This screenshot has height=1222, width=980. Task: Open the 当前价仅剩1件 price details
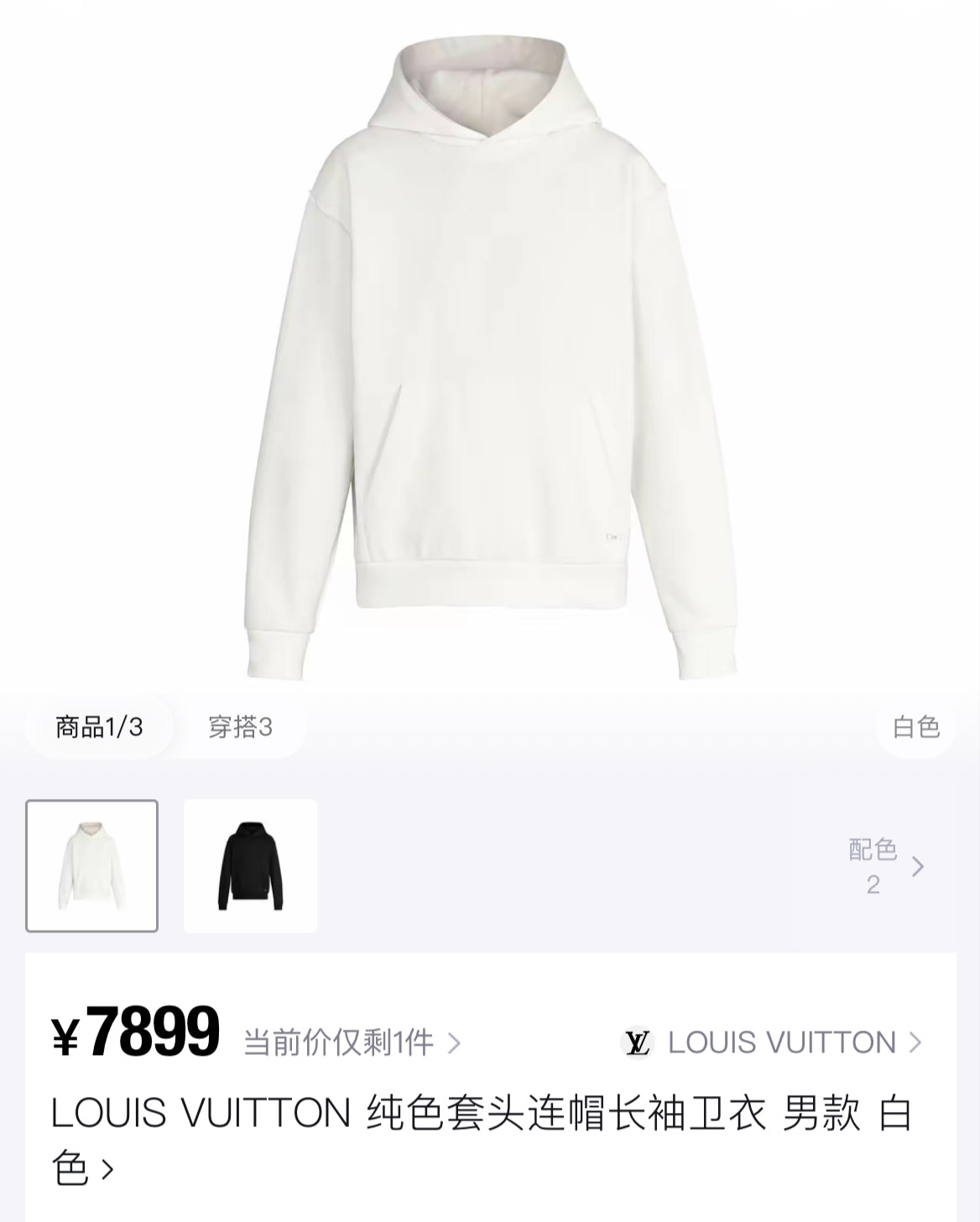click(352, 1043)
